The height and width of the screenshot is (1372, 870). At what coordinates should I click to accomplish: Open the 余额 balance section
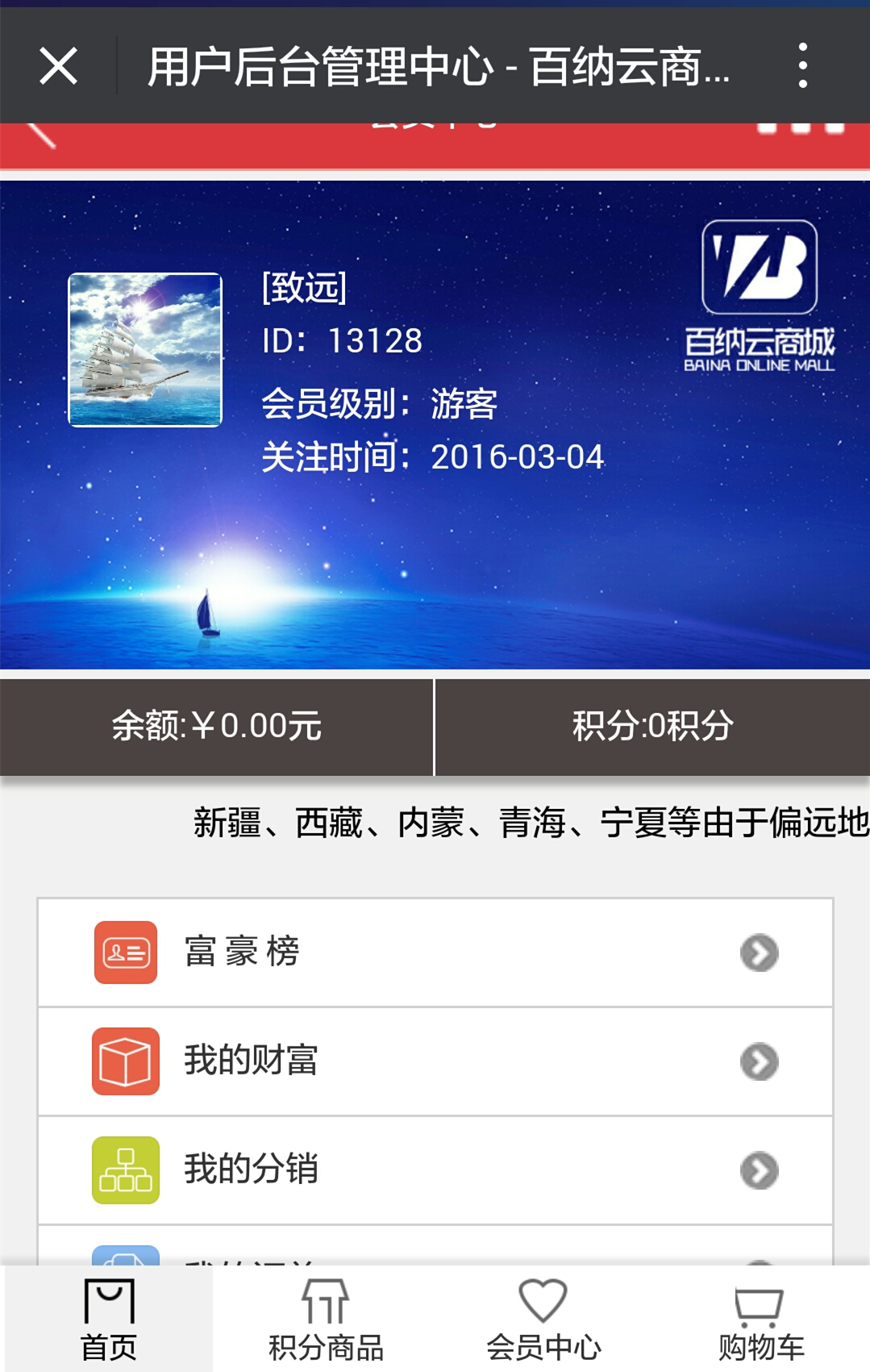tap(215, 727)
